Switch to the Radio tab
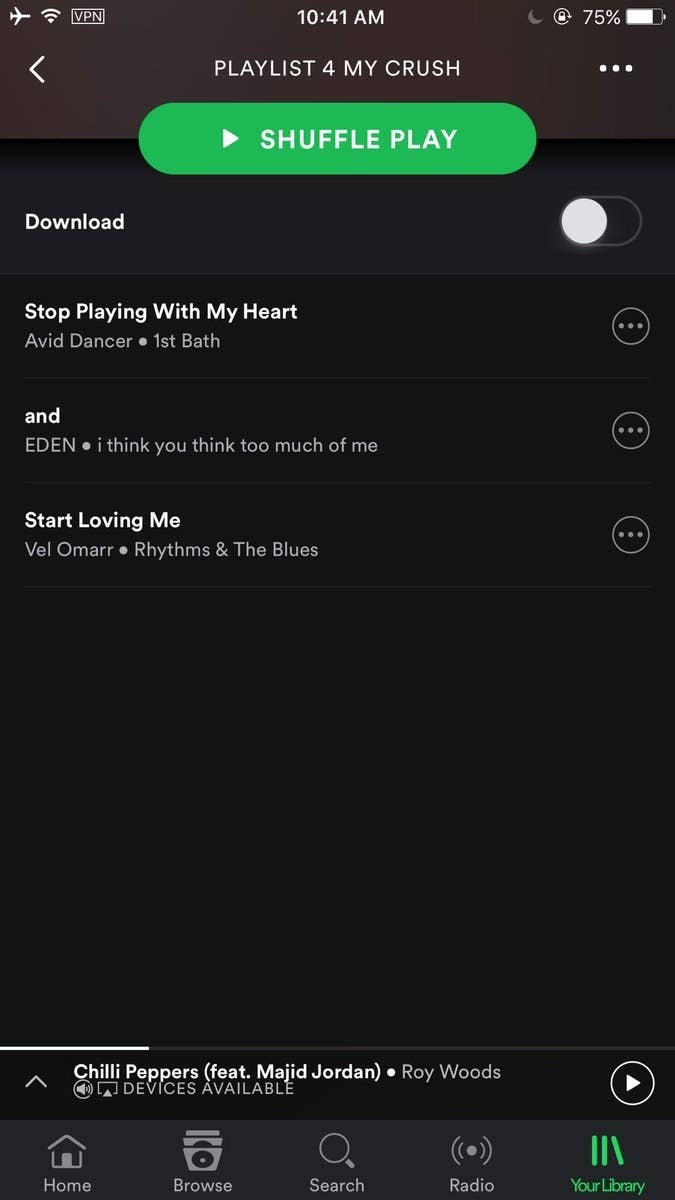The height and width of the screenshot is (1200, 675). click(472, 1162)
